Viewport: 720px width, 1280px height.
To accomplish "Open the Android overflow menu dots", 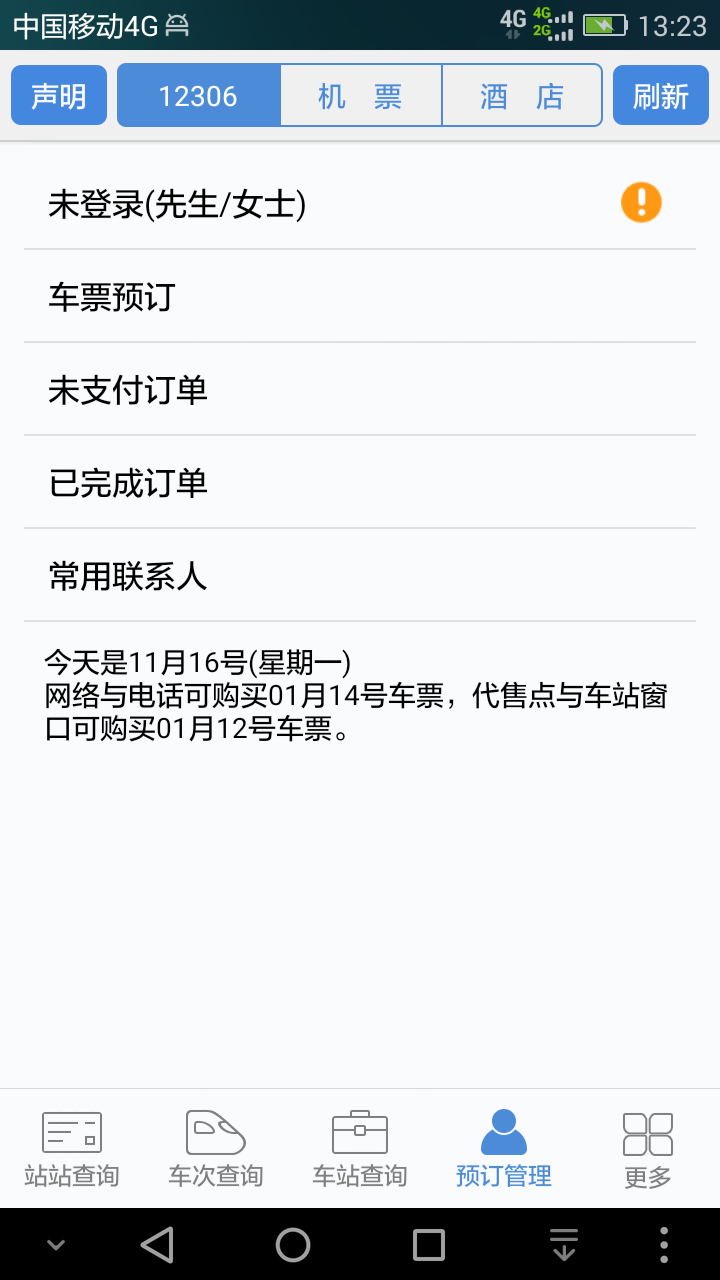I will 663,1244.
